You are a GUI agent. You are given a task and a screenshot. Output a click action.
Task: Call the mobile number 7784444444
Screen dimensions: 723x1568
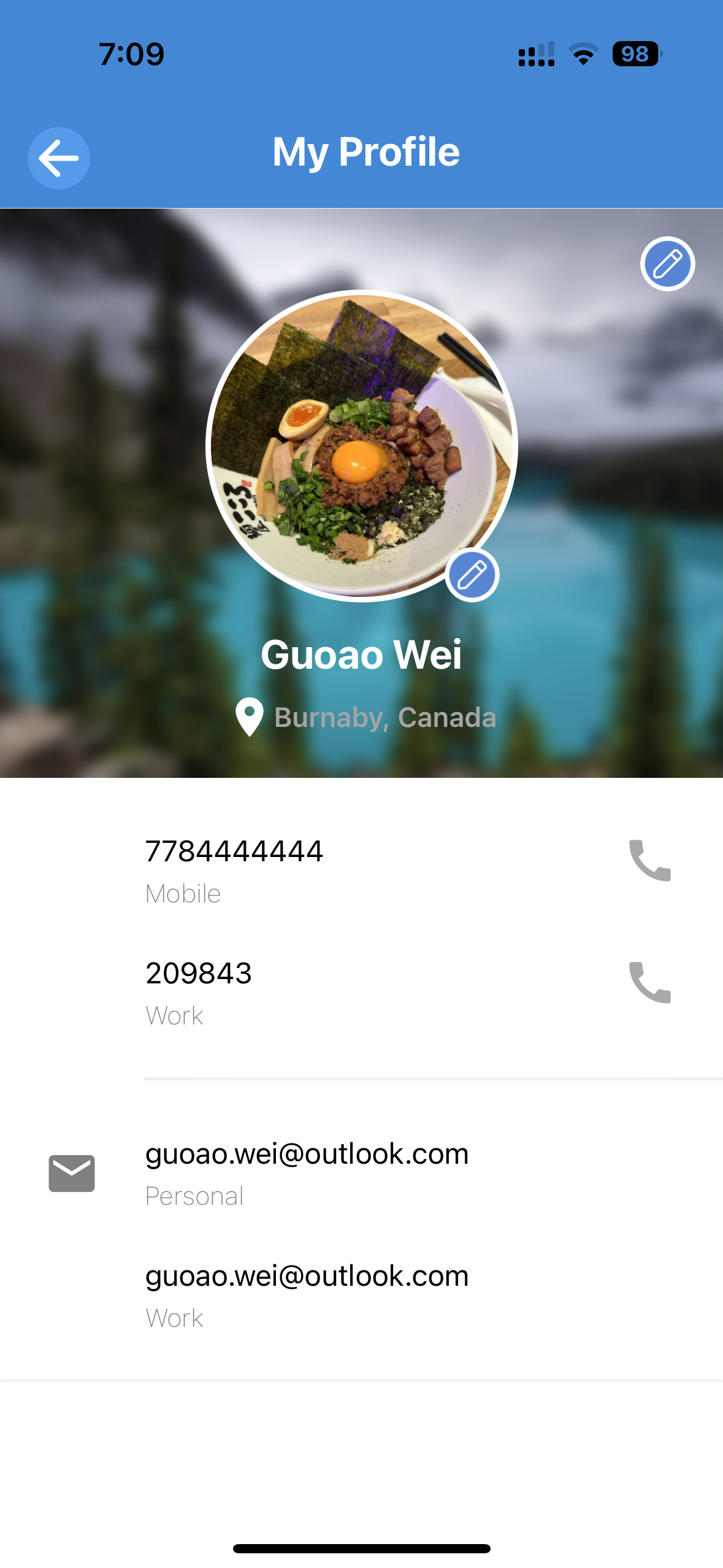click(x=650, y=860)
